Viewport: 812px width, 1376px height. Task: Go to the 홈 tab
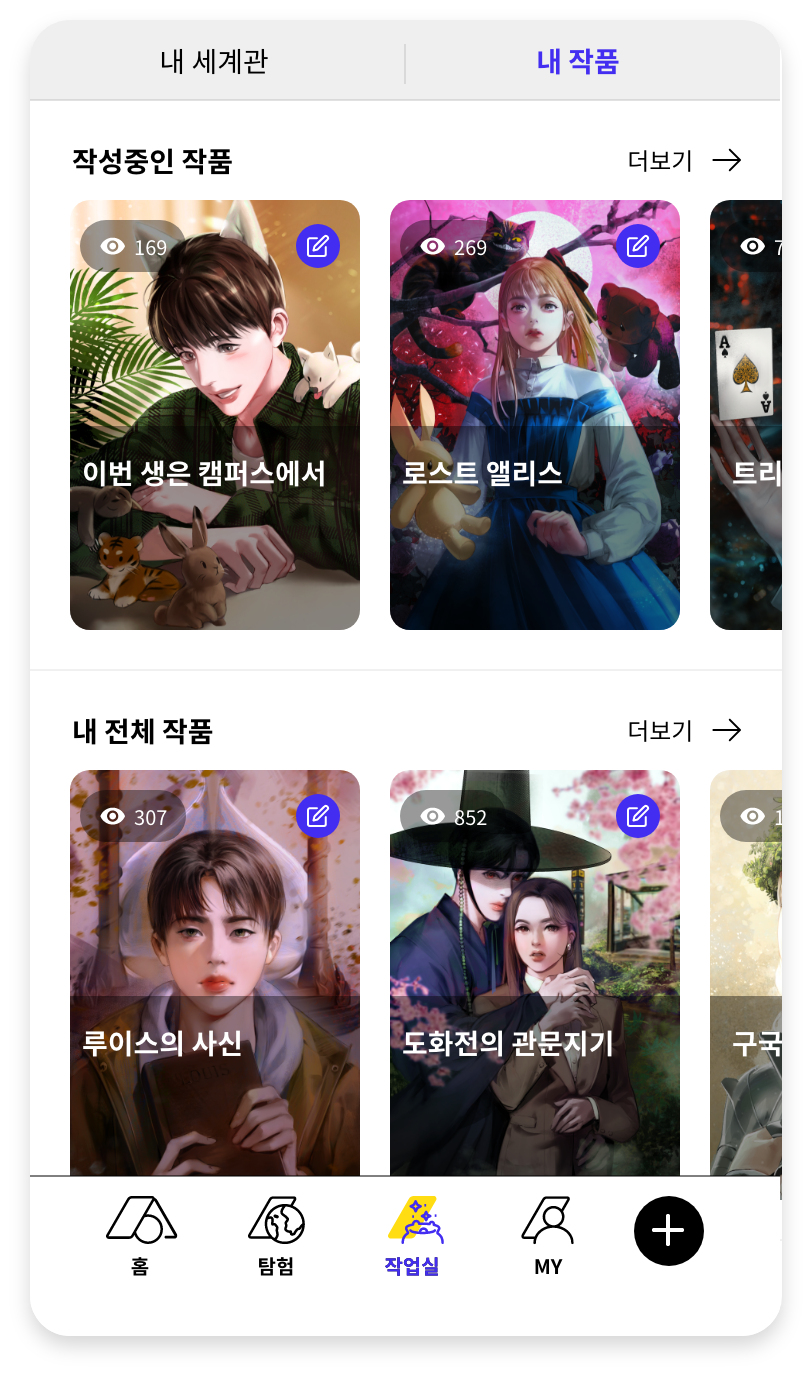[140, 1236]
